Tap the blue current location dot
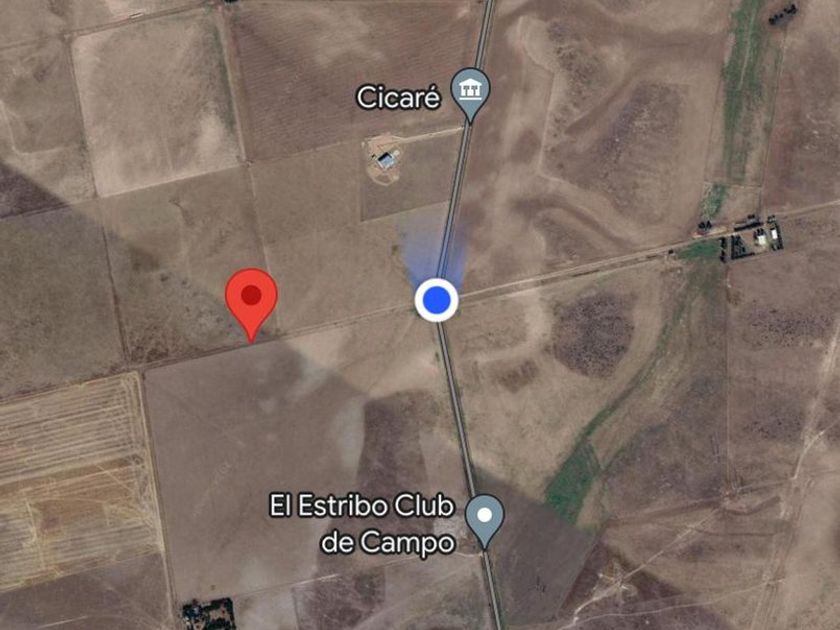Image resolution: width=840 pixels, height=630 pixels. click(437, 300)
